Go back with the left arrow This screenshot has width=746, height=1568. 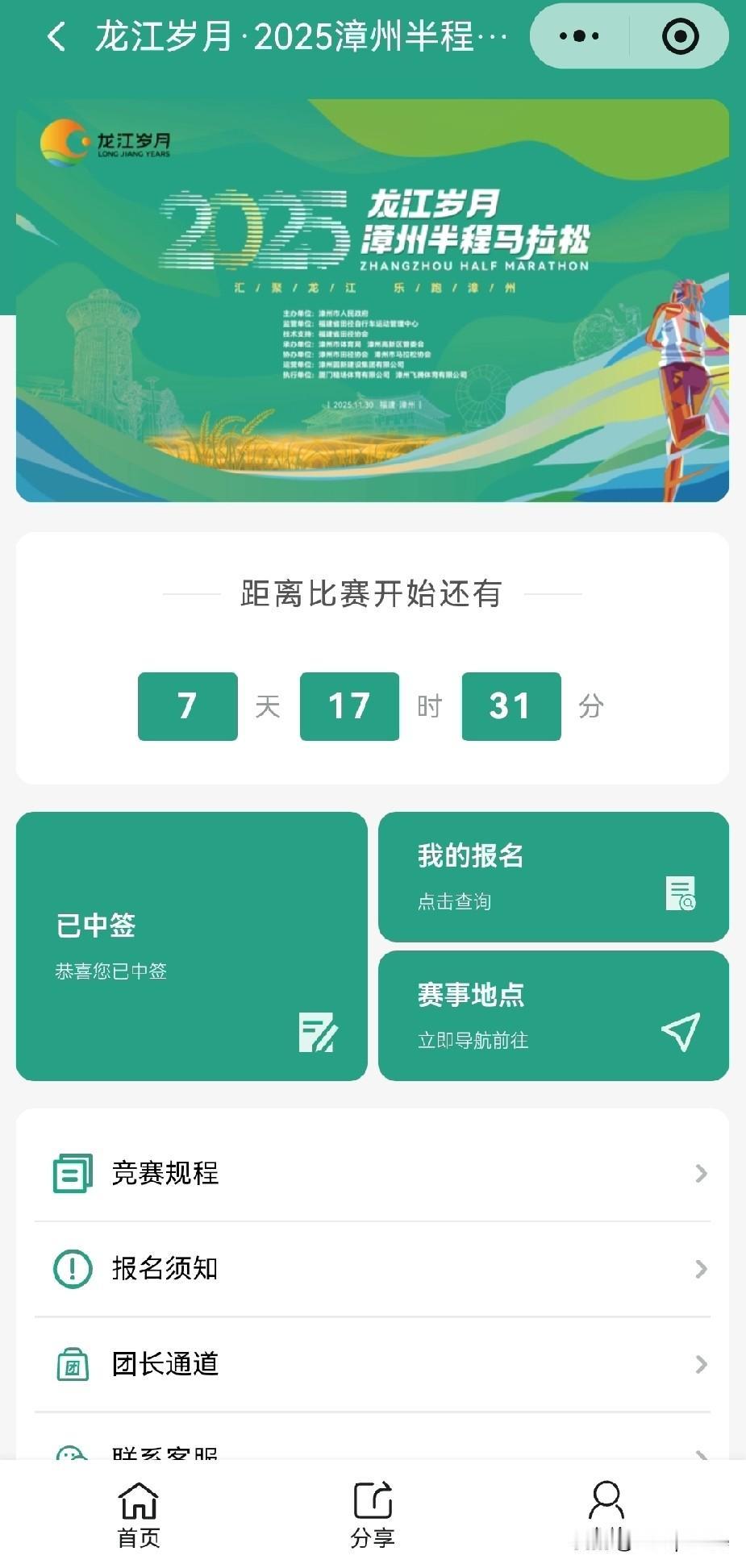[x=54, y=35]
